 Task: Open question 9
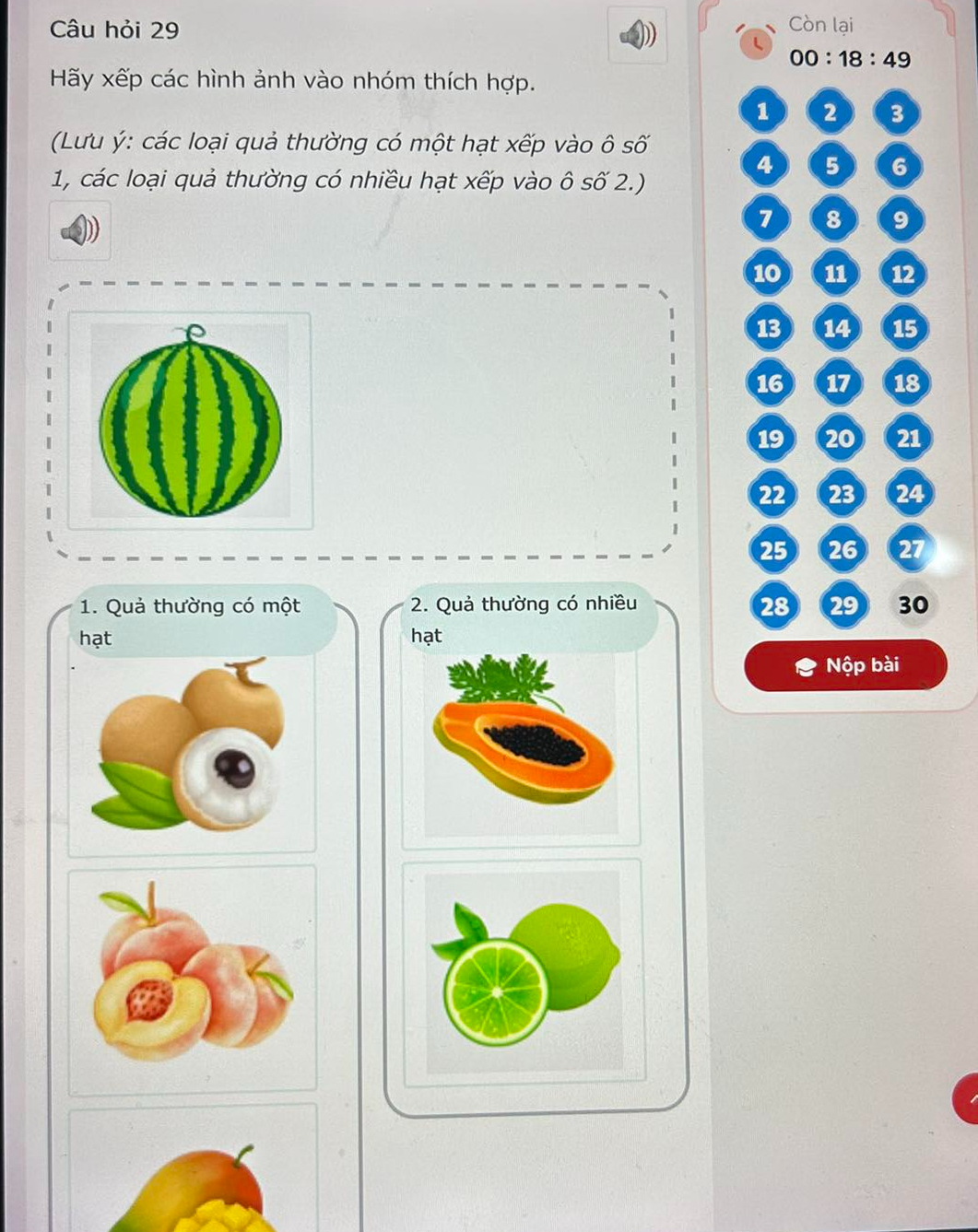point(901,220)
